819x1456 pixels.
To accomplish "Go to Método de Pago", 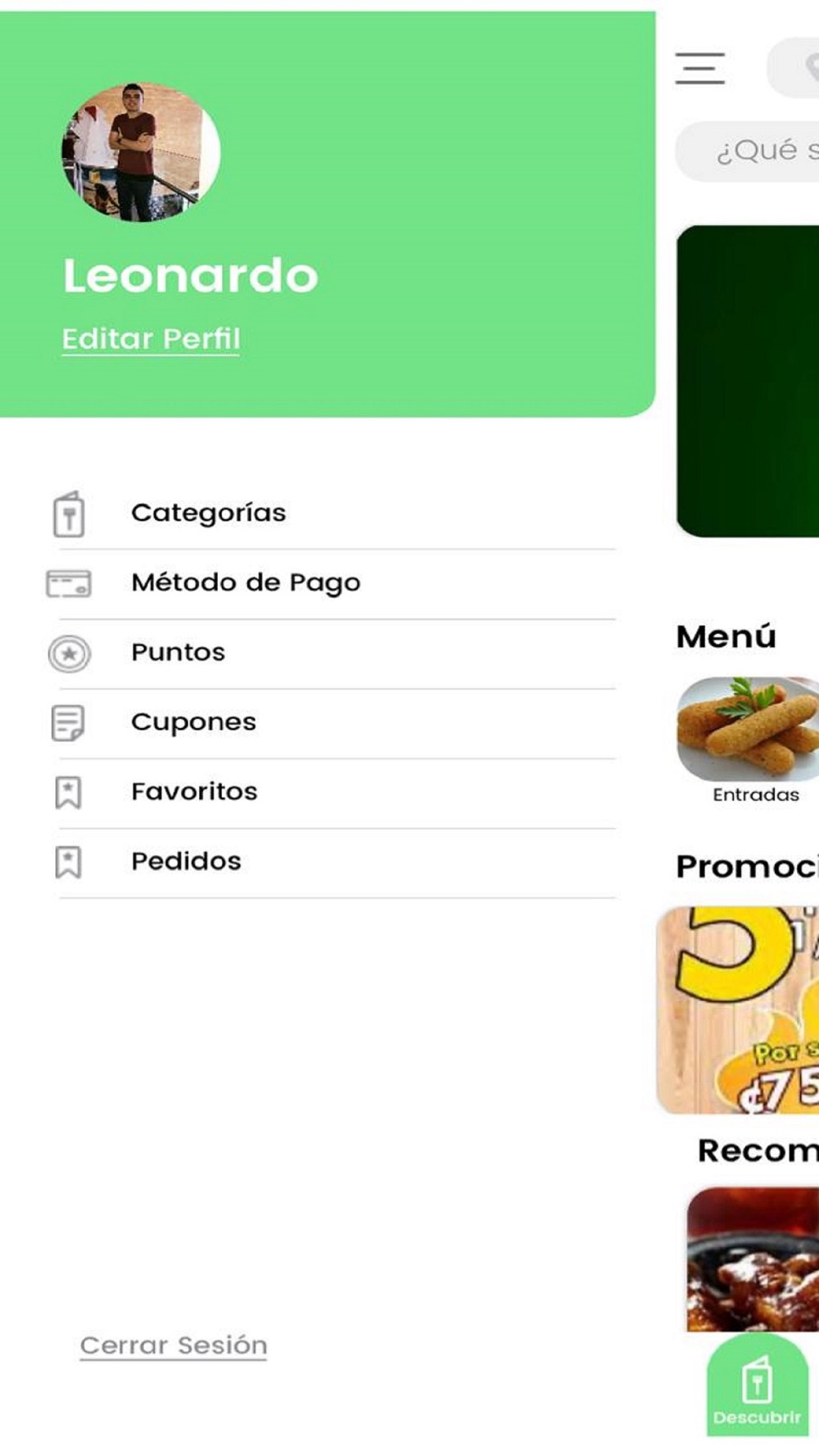I will (246, 583).
